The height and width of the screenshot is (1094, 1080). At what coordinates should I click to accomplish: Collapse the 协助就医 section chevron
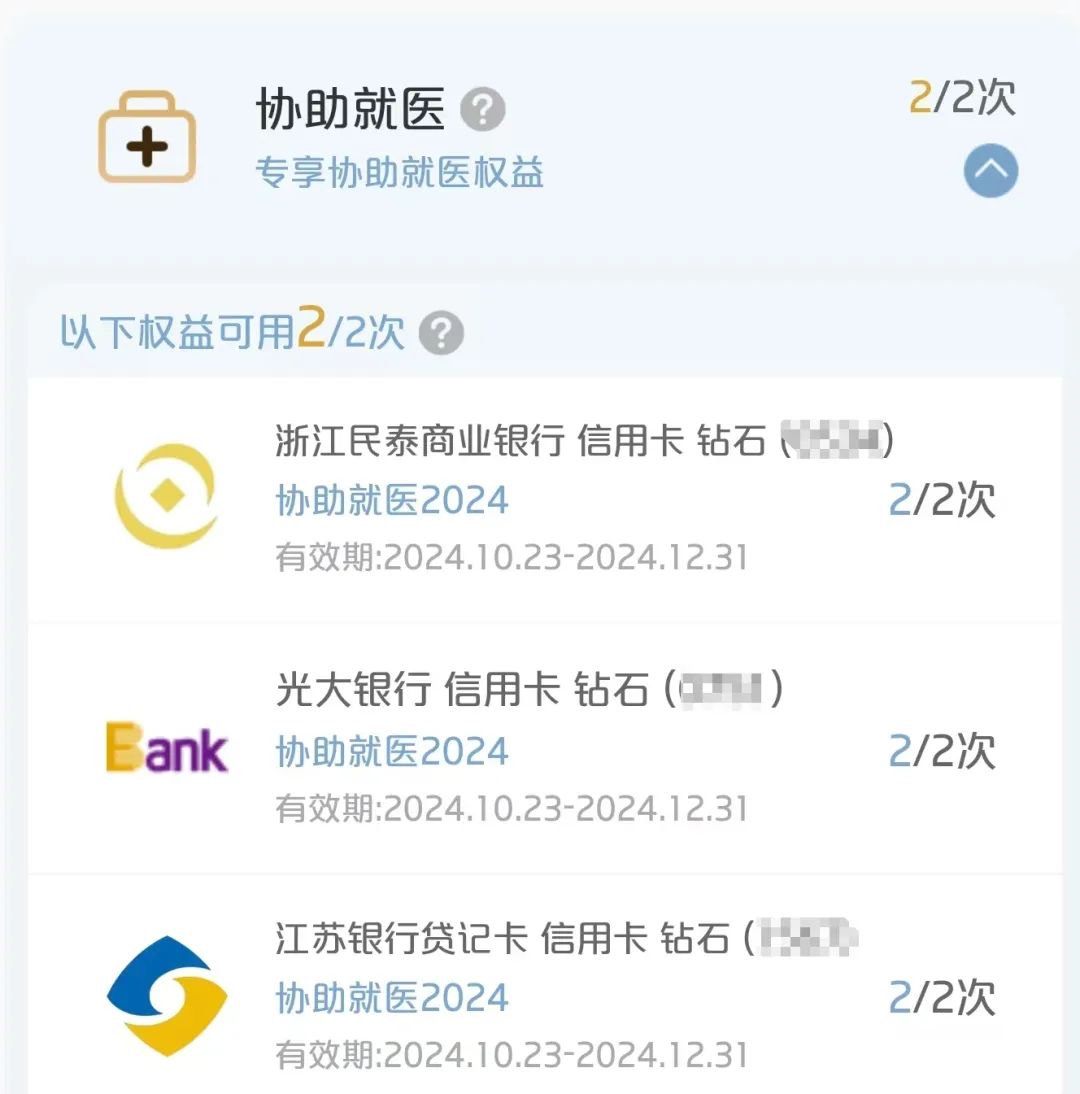click(x=990, y=171)
